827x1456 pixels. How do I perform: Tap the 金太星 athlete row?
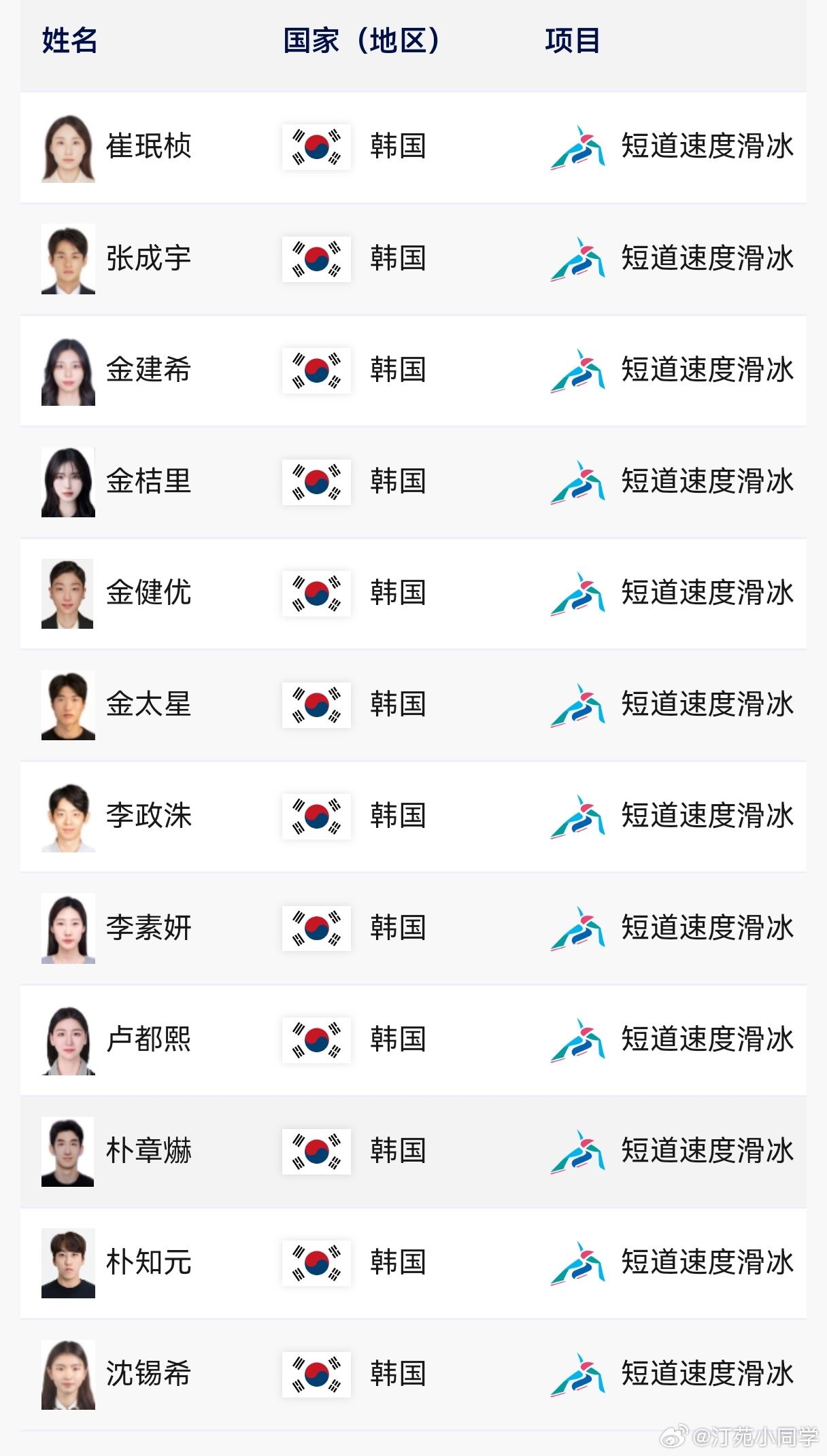[x=148, y=705]
